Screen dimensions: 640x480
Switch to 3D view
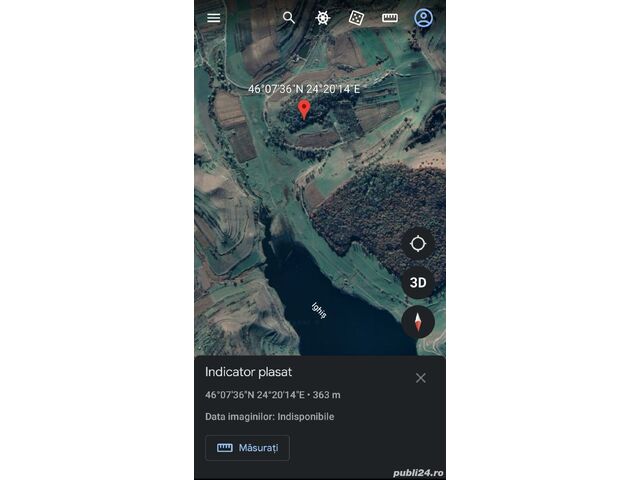[x=418, y=282]
